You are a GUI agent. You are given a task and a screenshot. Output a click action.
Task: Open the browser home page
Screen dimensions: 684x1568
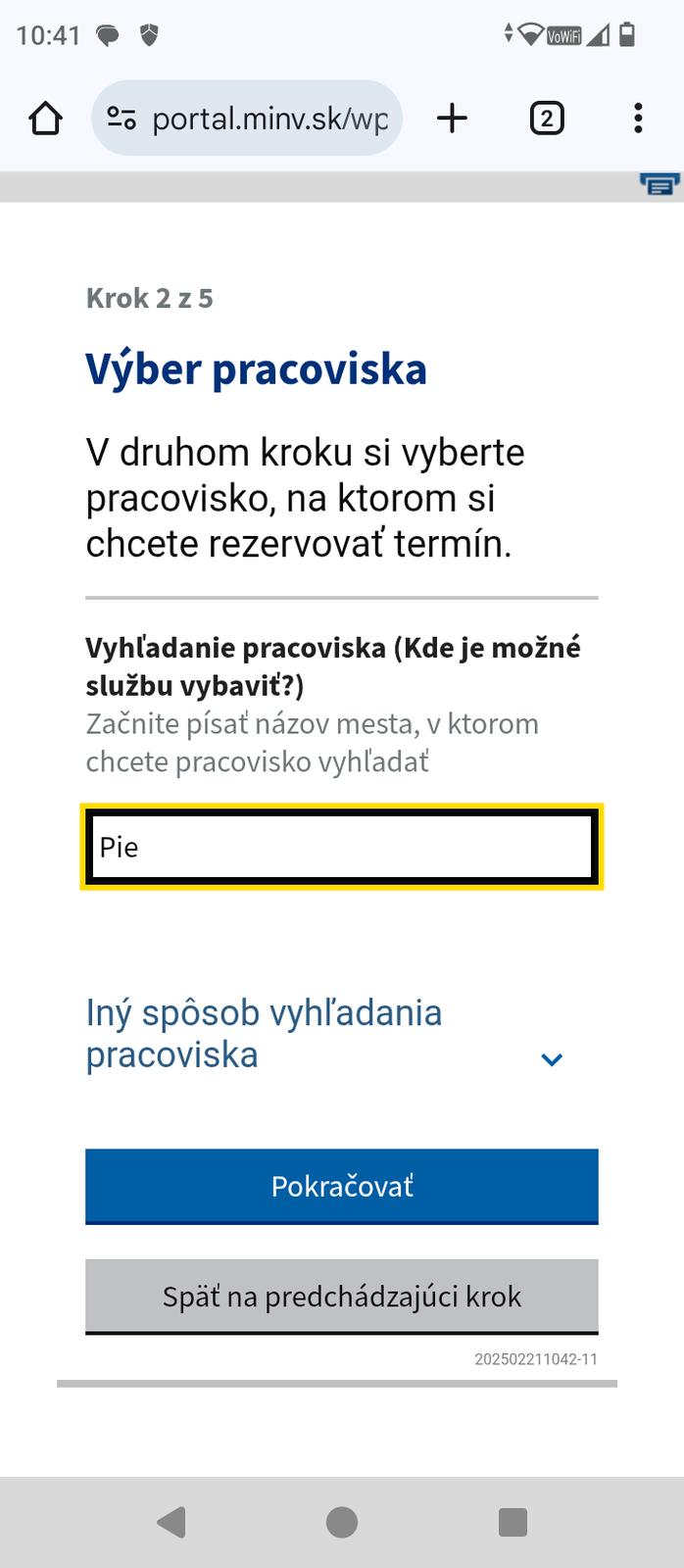[x=45, y=119]
